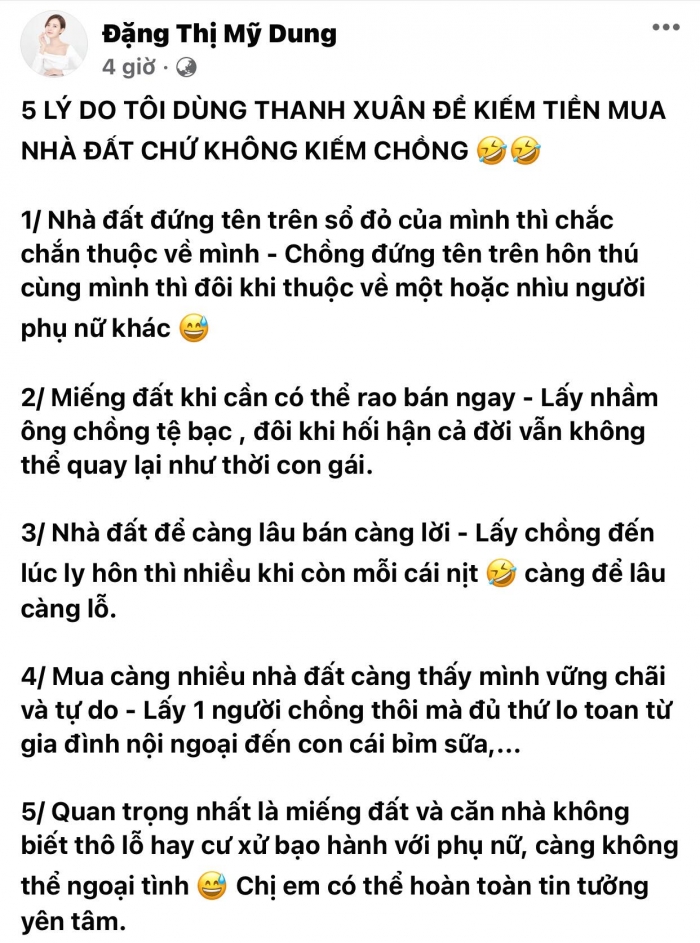Open the post's three-dot options menu
This screenshot has width=700, height=943.
coord(665,28)
